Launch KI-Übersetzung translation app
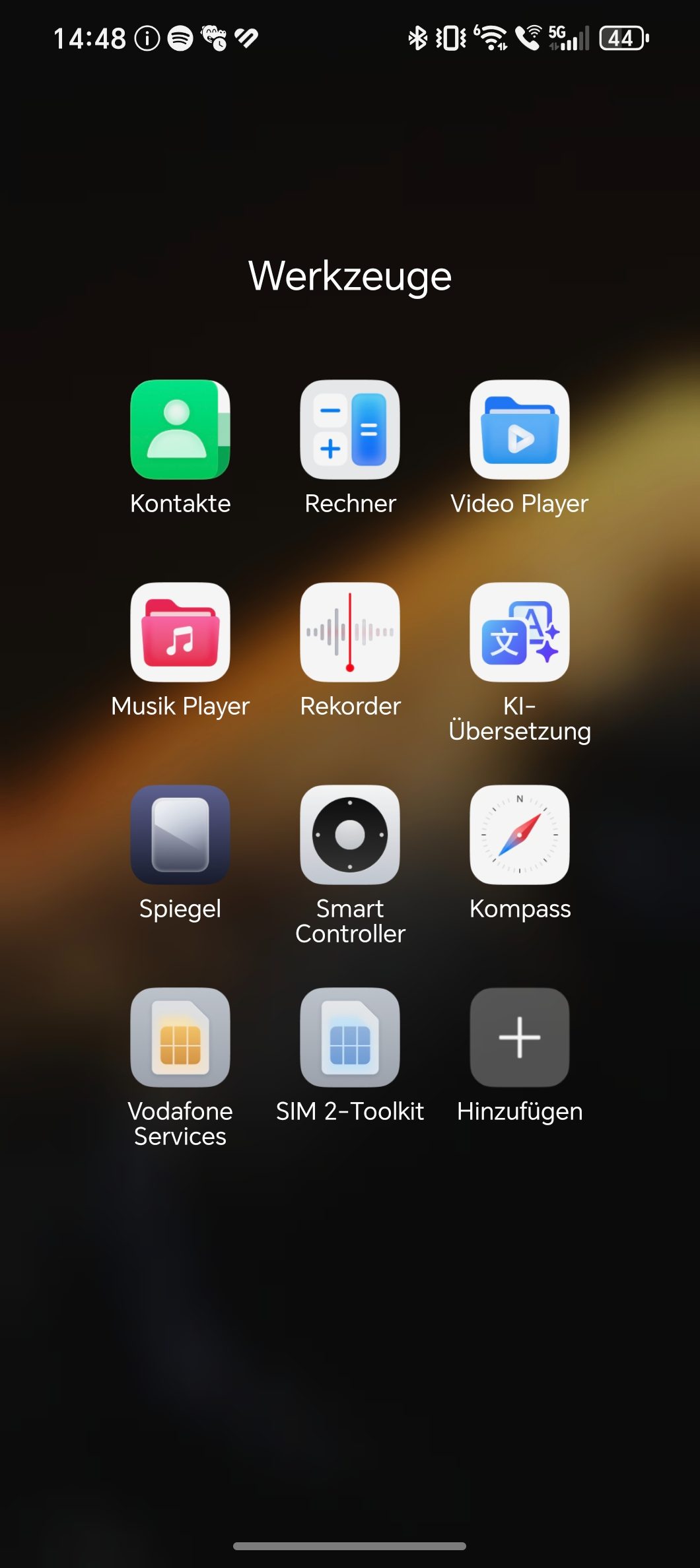This screenshot has width=700, height=1568. (520, 632)
